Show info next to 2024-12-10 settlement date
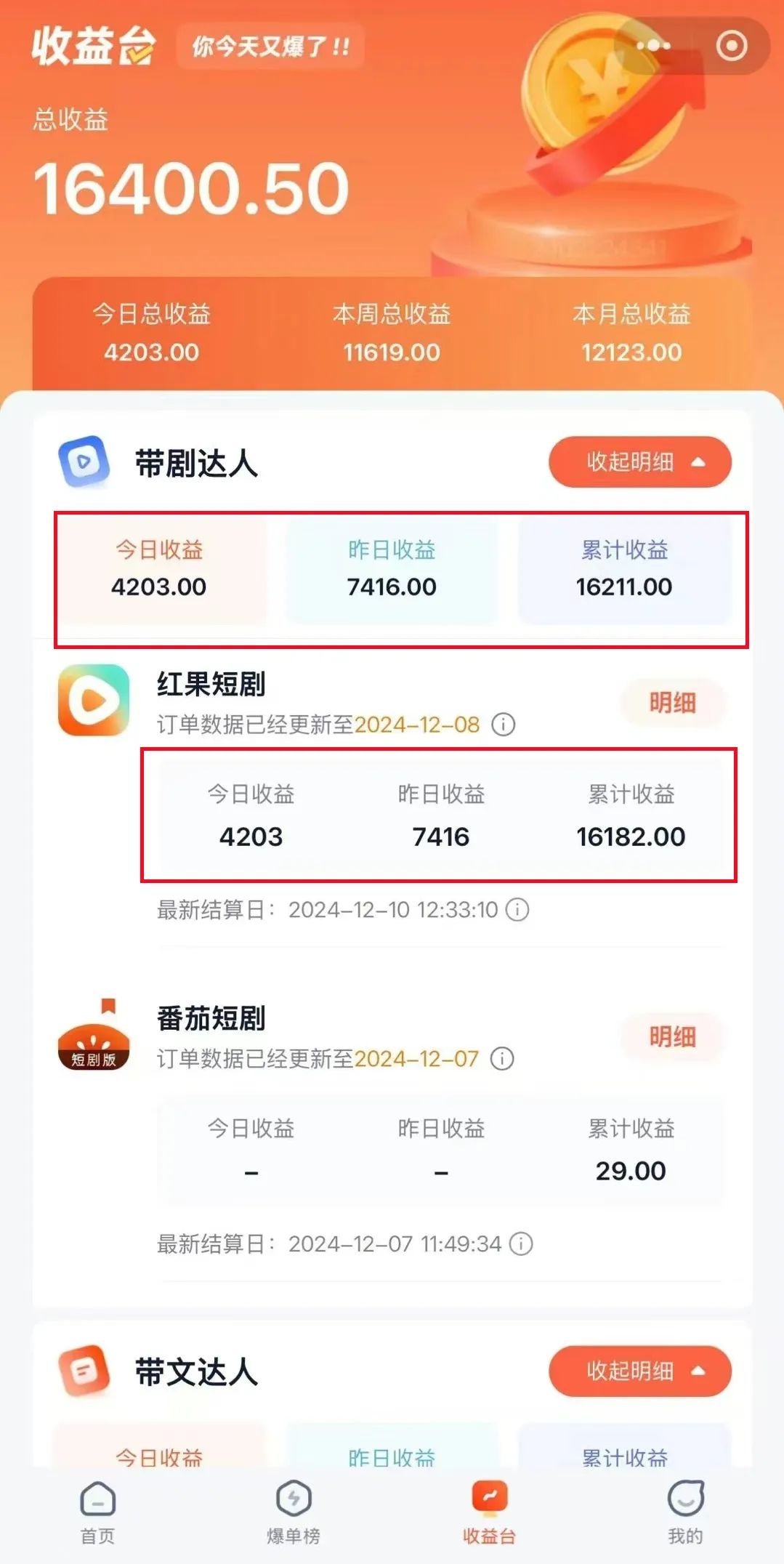 tap(517, 910)
